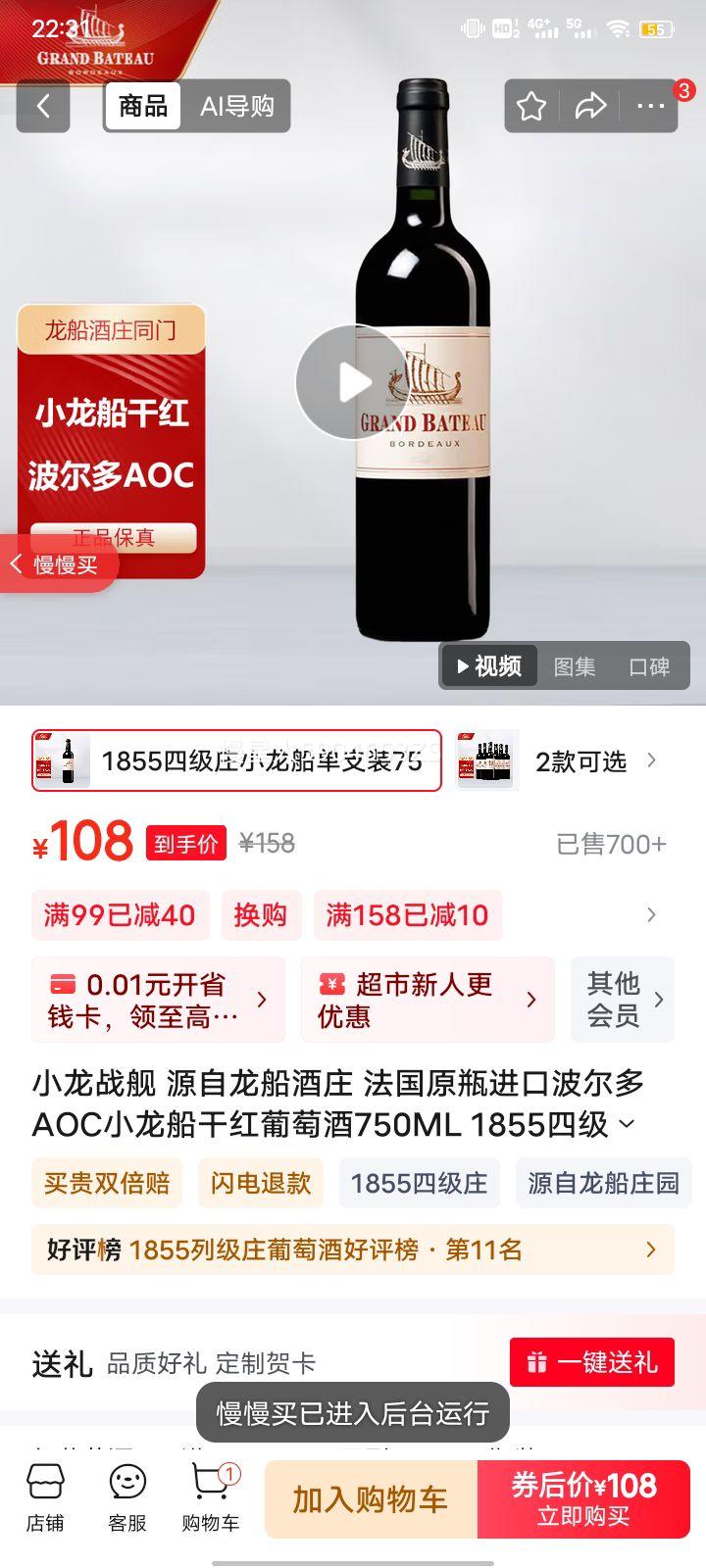Play the product video
Viewport: 706px width, 1568px height.
353,383
